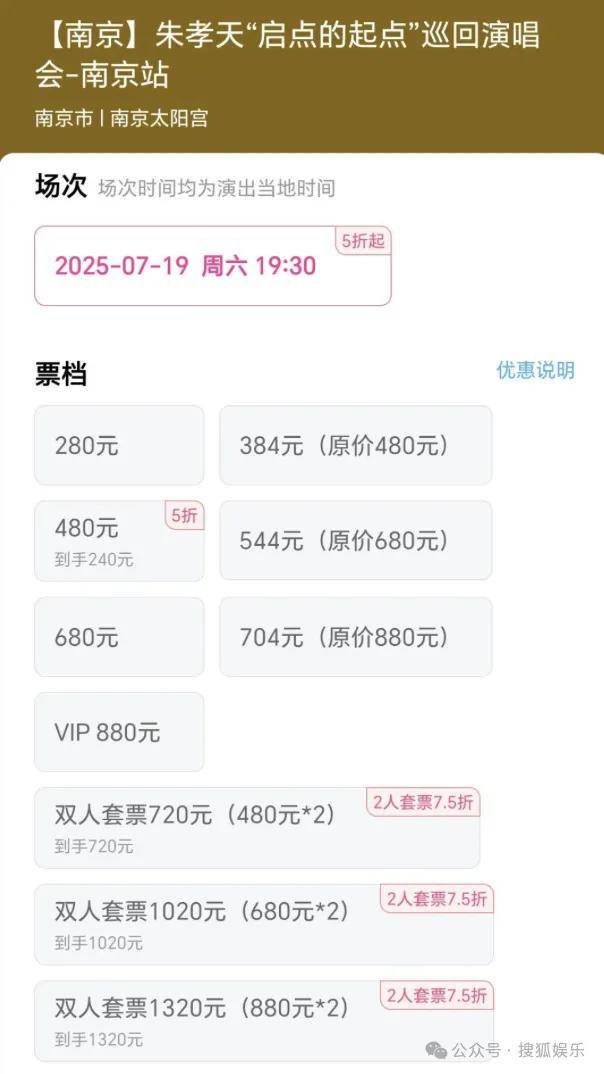Select the 384元（原价480元）ticket tier
Viewport: 604px width, 1074px height.
[355, 445]
